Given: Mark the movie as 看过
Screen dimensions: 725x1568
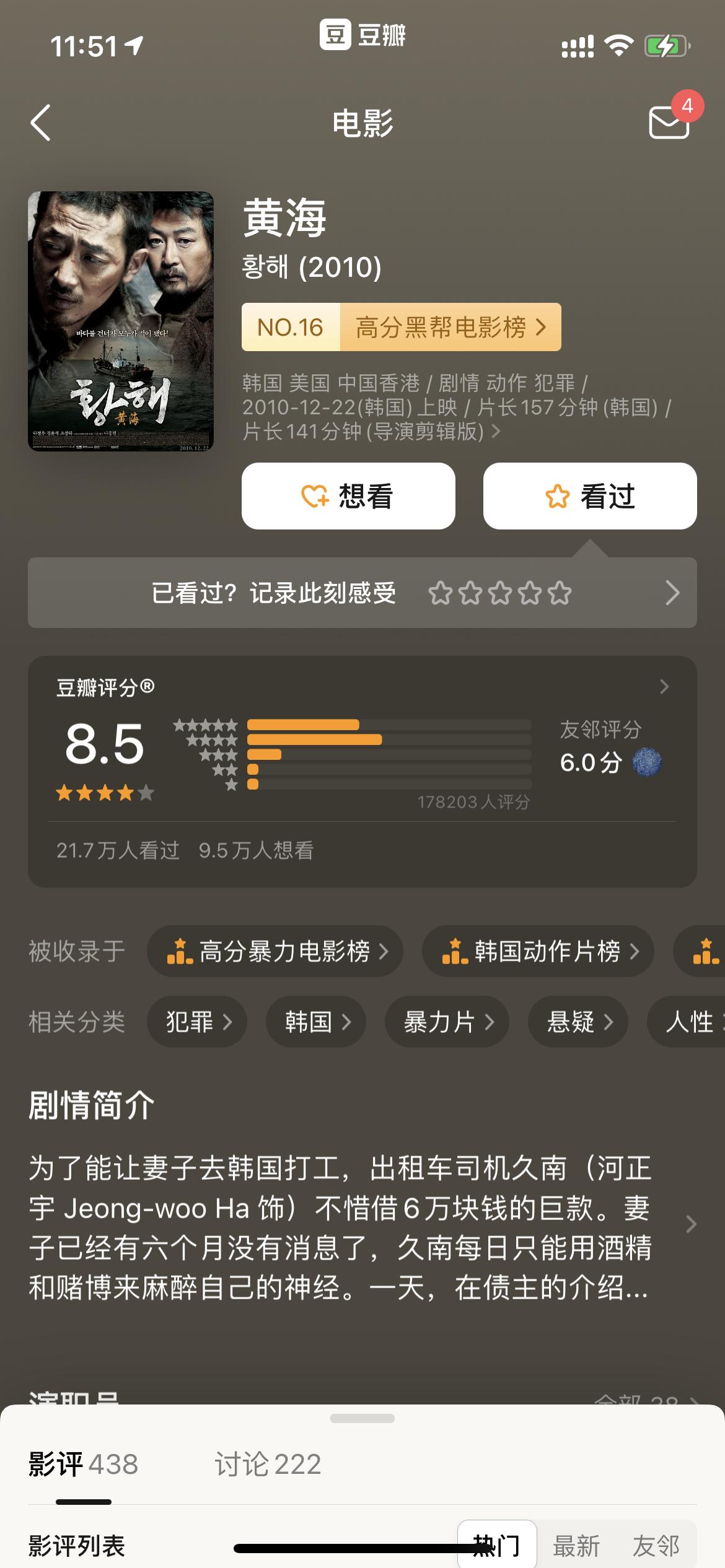Looking at the screenshot, I should 589,496.
